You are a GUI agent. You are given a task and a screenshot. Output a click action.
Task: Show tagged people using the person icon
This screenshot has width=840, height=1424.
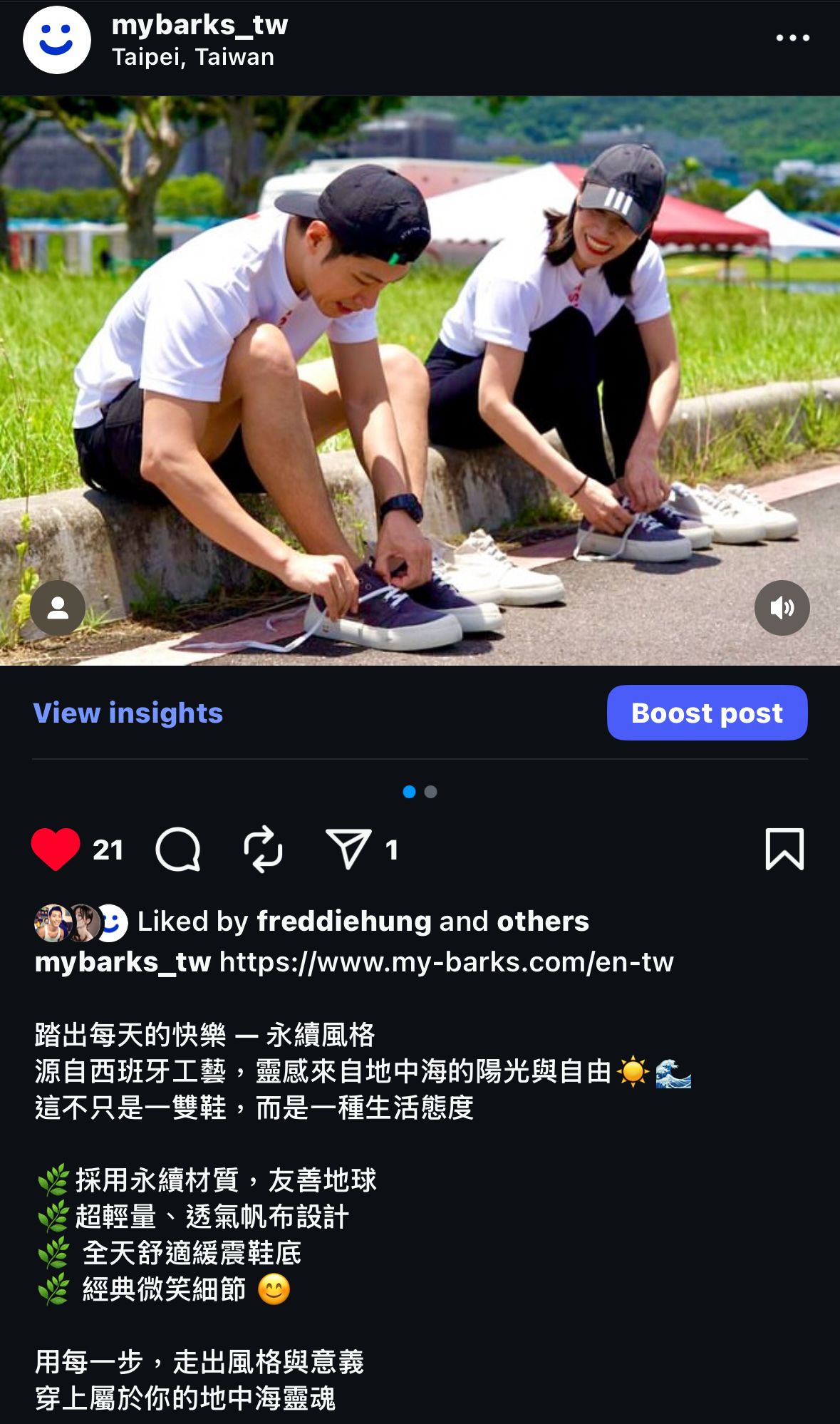tap(60, 609)
